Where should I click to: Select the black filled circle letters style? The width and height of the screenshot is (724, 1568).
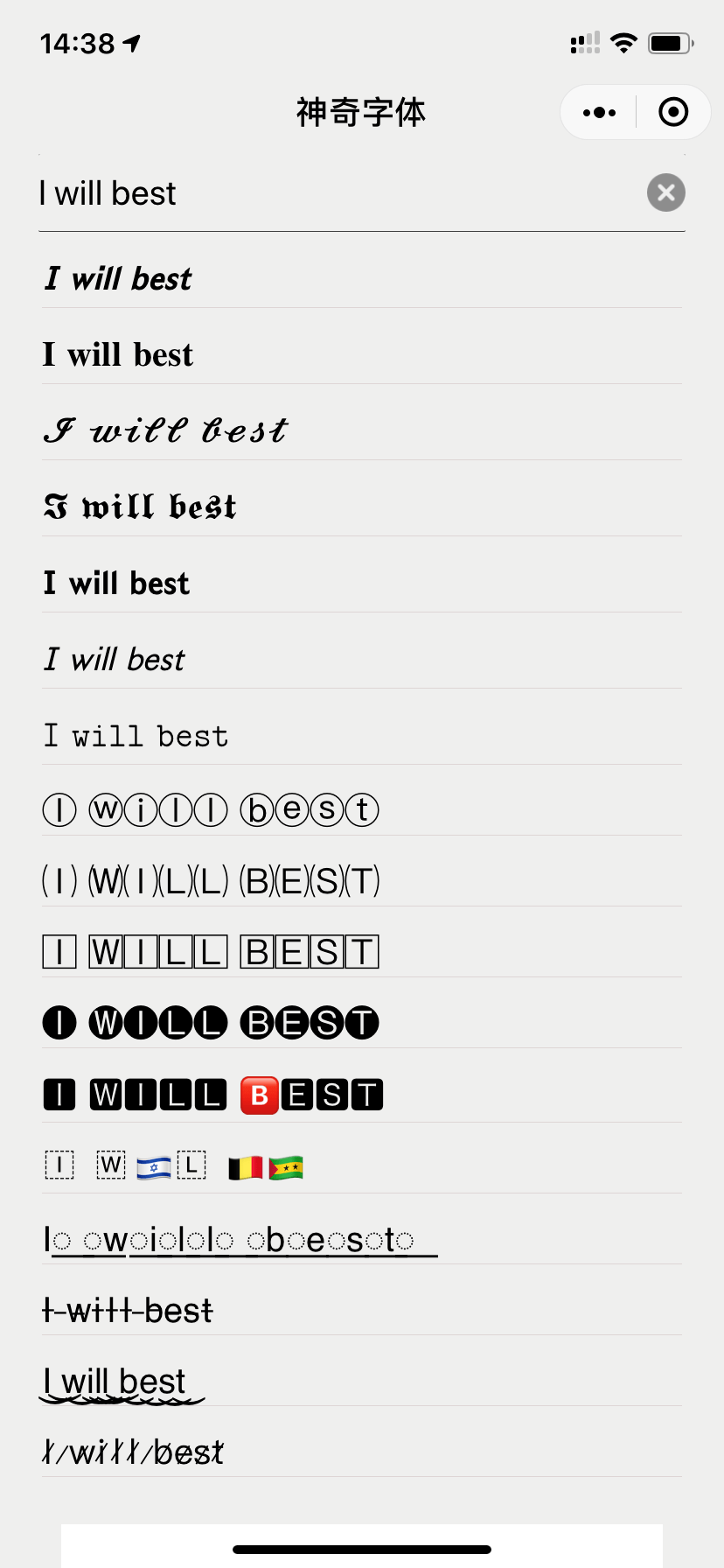pos(210,1021)
